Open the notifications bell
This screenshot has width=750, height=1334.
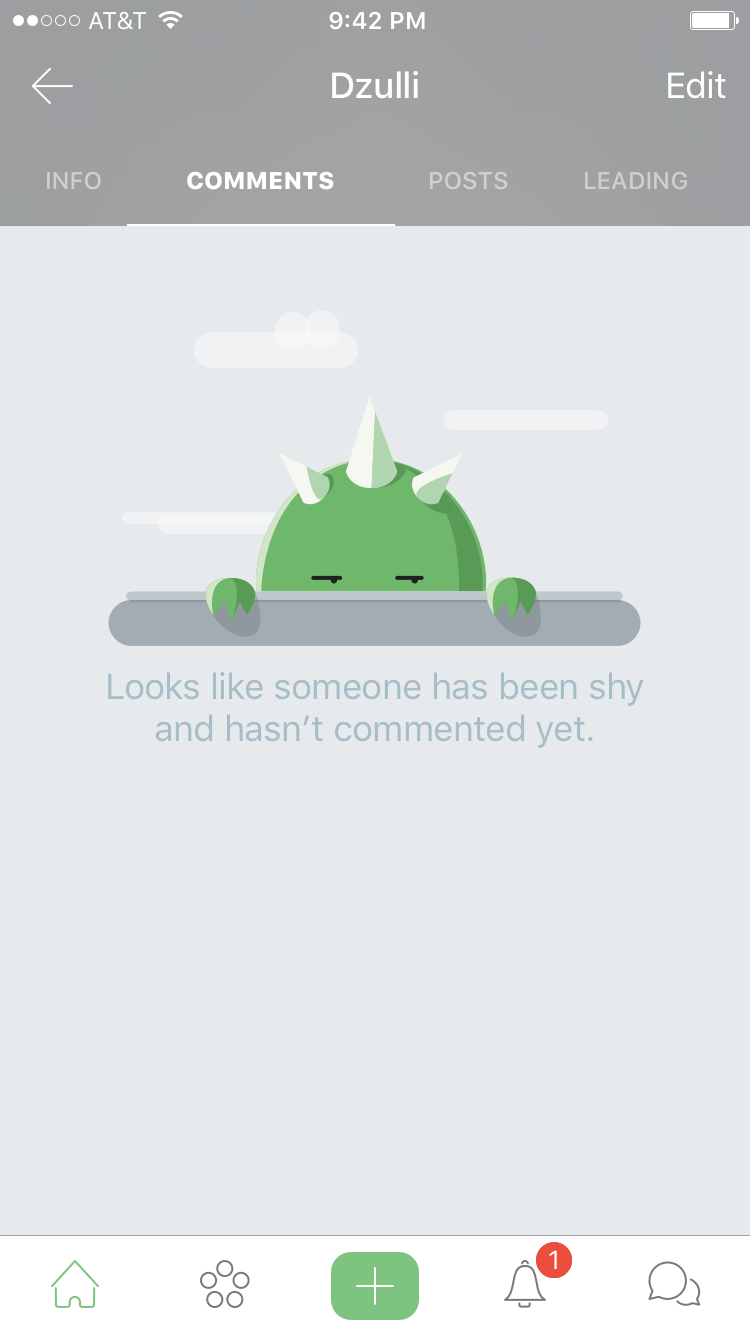coord(526,1283)
